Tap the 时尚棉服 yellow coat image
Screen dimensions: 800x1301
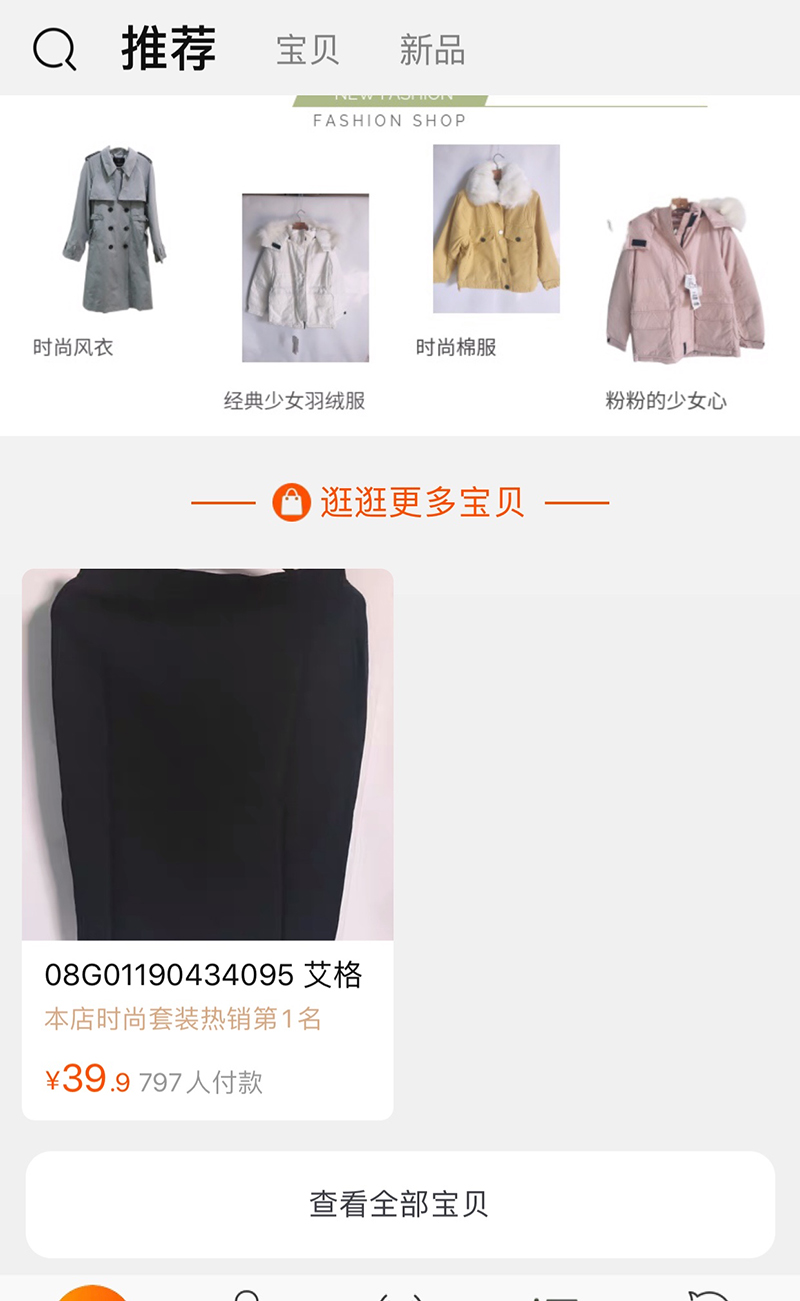pos(496,230)
